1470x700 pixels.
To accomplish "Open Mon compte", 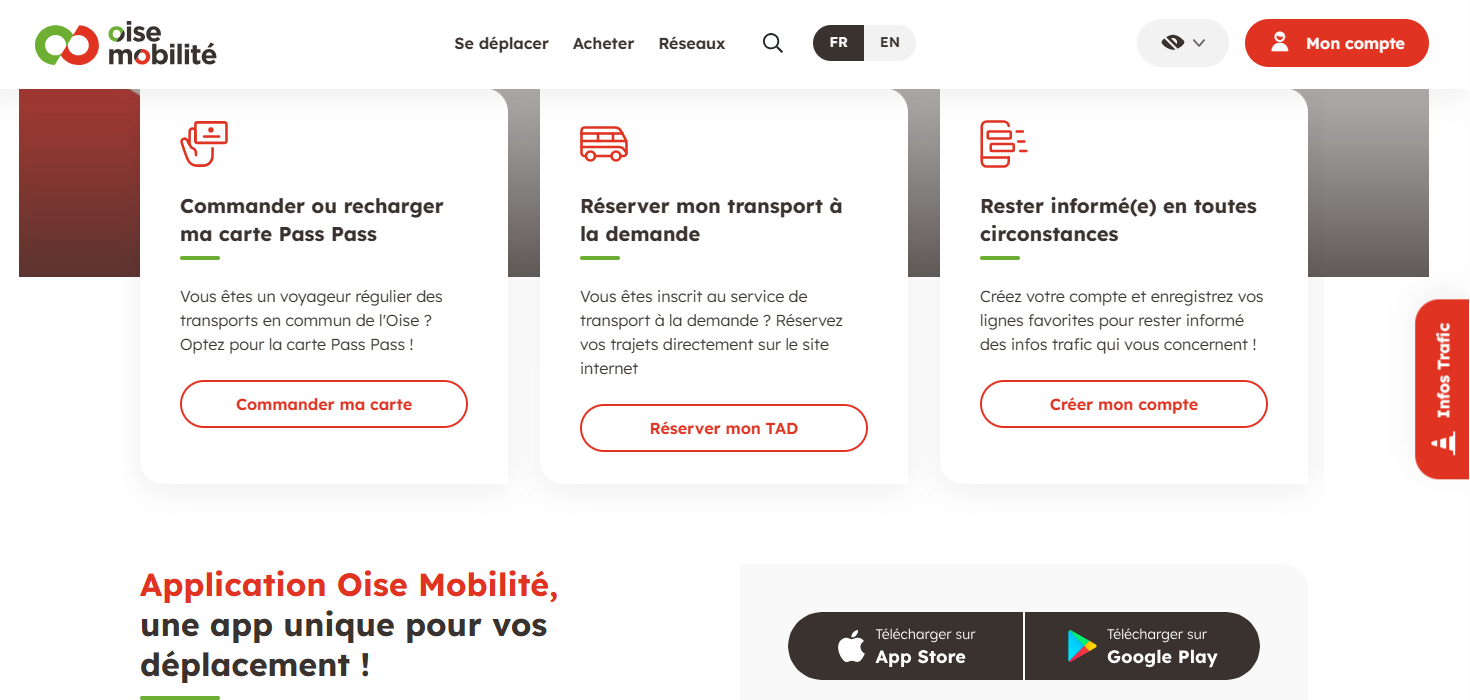I will (1337, 43).
